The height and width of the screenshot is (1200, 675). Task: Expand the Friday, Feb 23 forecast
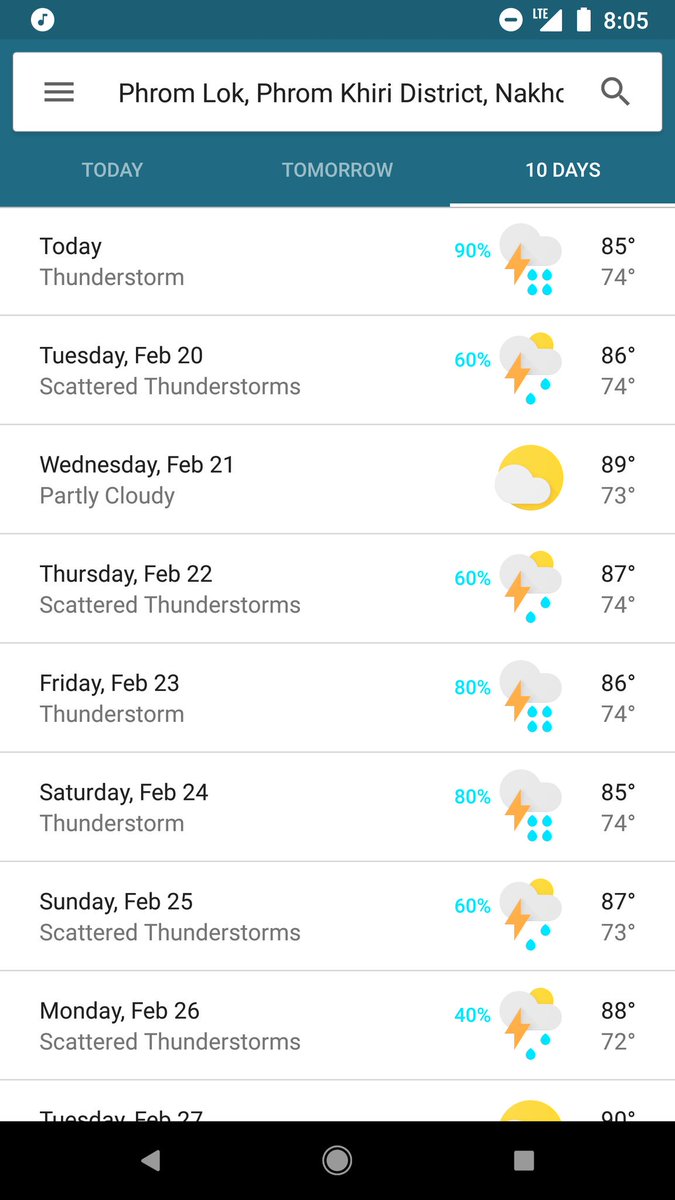[337, 697]
